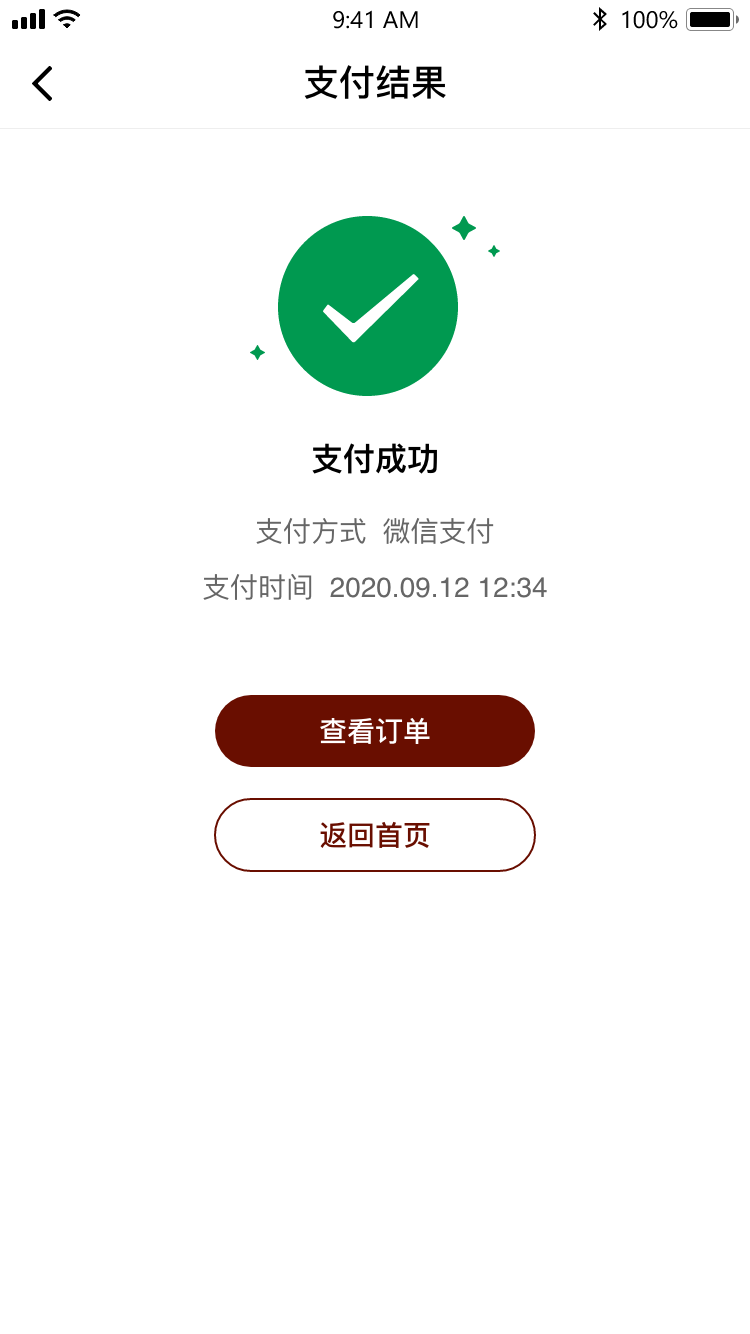This screenshot has width=750, height=1334.
Task: Click the cellular signal bars icon
Action: tap(27, 17)
